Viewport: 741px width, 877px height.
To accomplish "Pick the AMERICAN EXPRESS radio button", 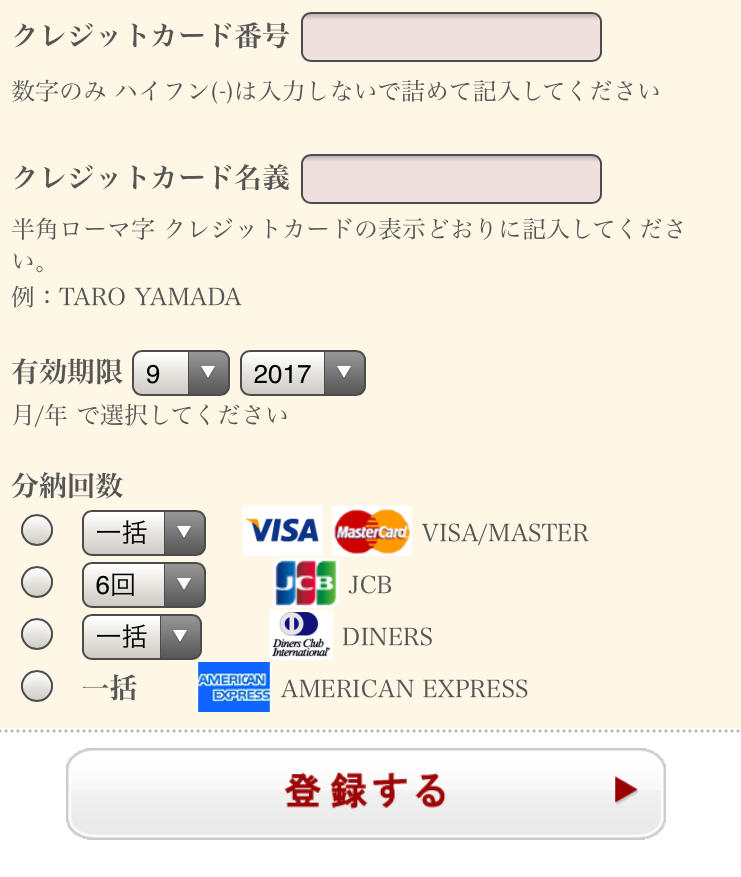I will tap(37, 687).
